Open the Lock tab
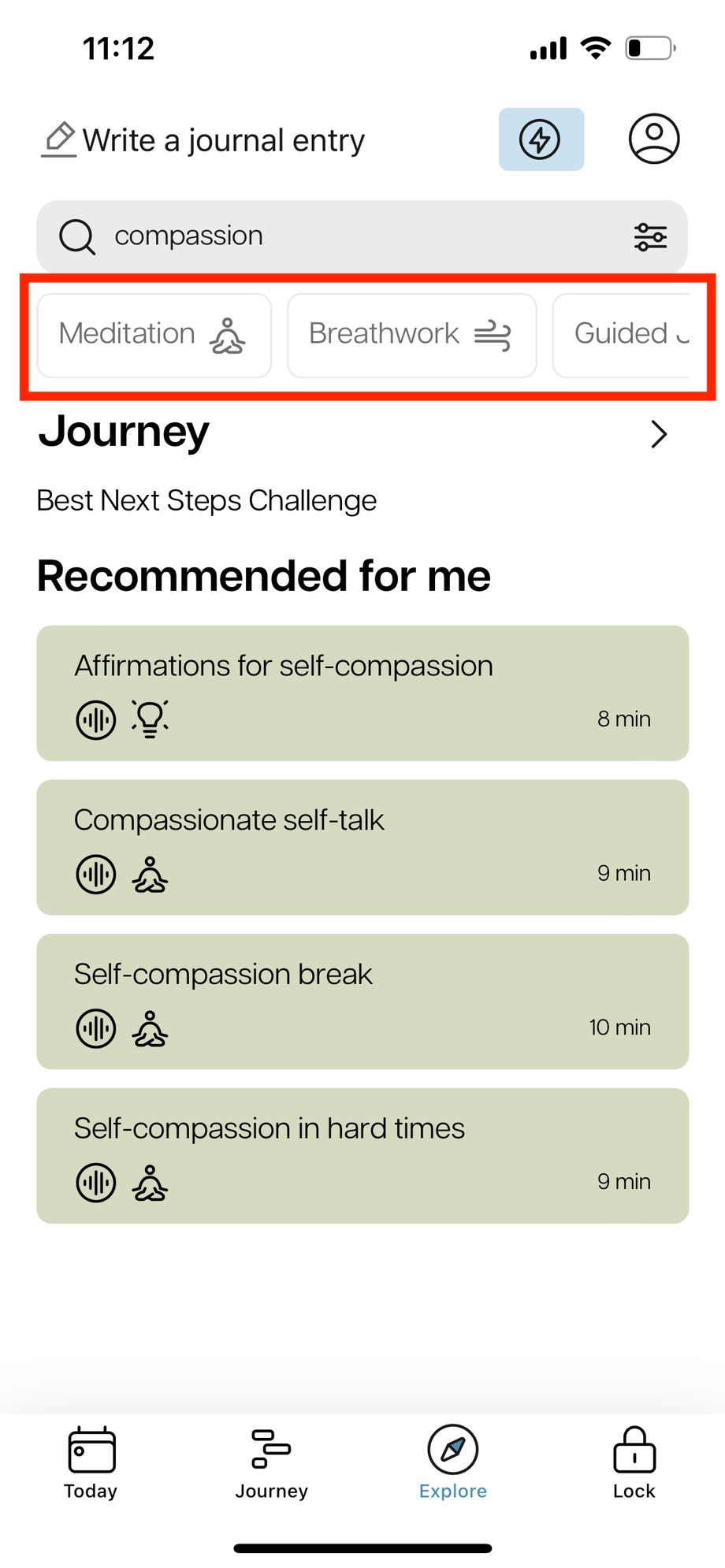Screen dimensions: 725x1568 (x=634, y=1463)
